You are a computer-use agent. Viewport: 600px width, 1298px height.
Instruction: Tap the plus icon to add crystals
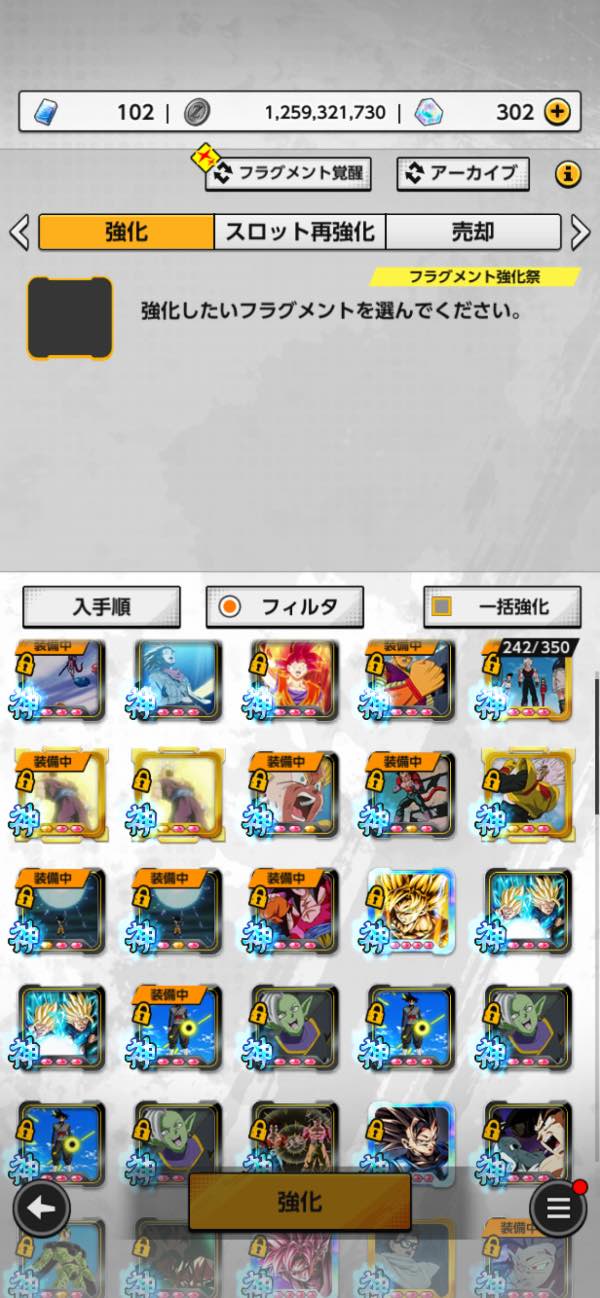click(x=557, y=112)
